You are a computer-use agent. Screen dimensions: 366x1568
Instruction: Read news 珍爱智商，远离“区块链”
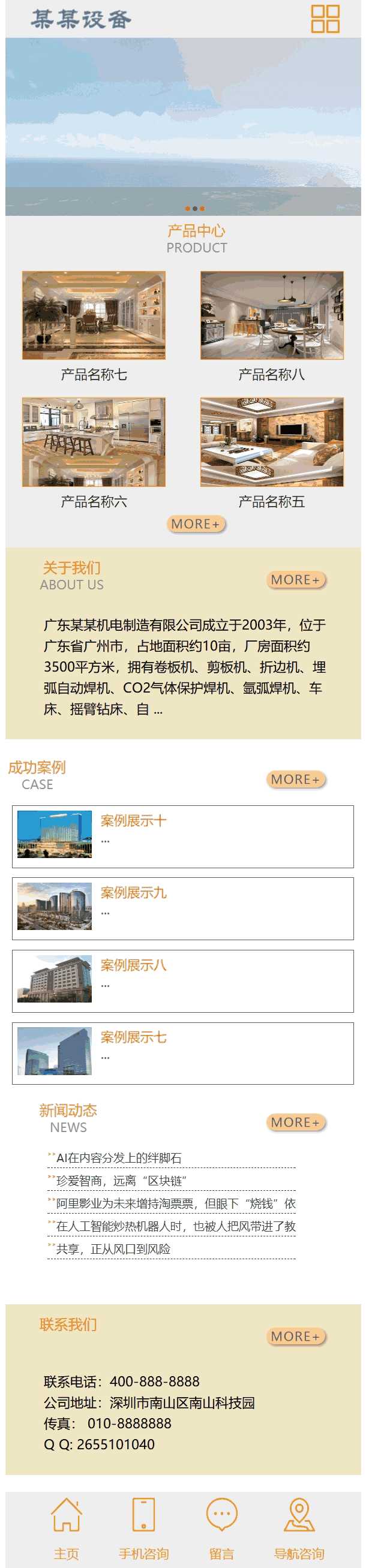121,1181
